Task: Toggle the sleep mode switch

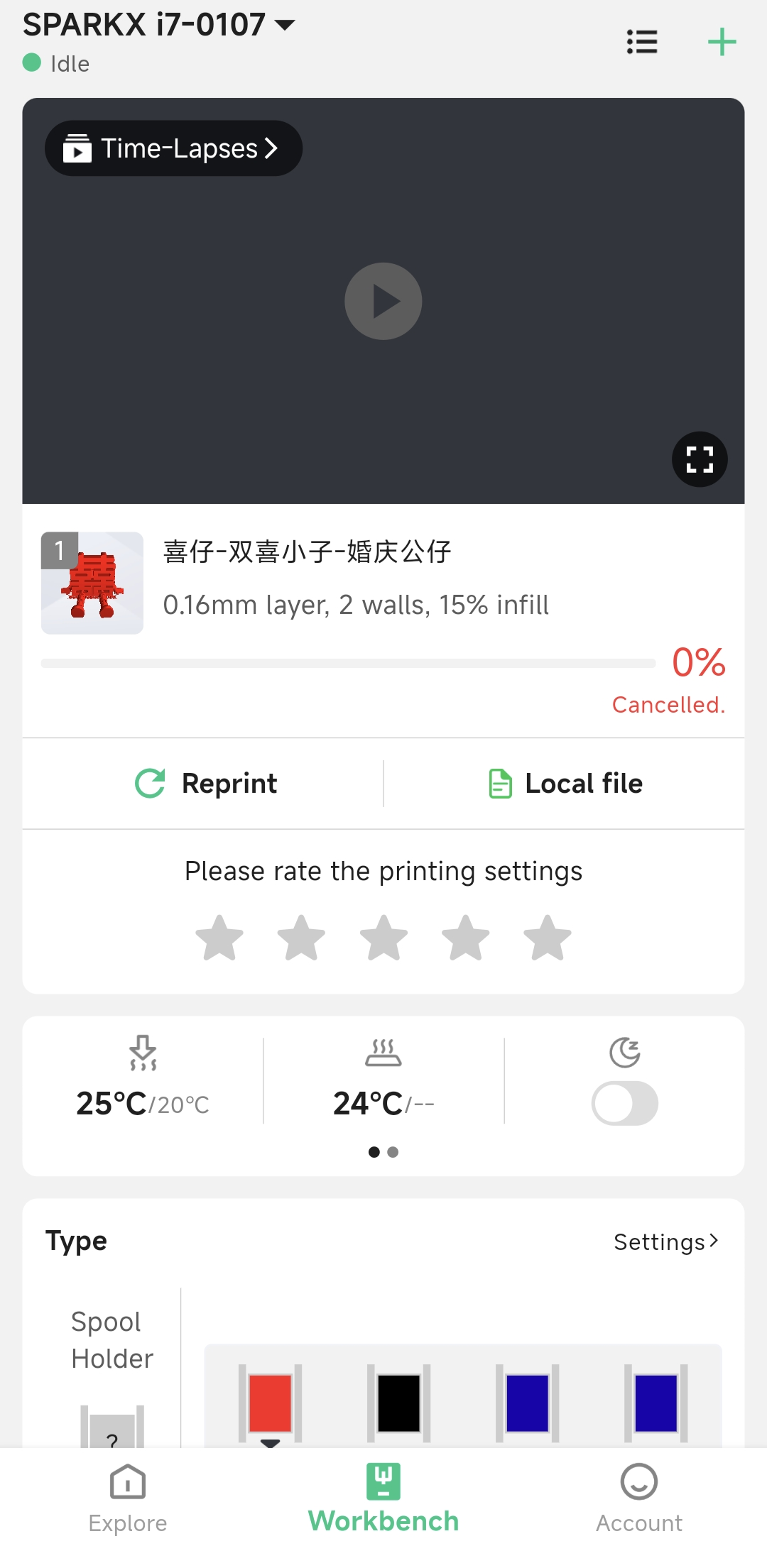Action: point(624,1103)
